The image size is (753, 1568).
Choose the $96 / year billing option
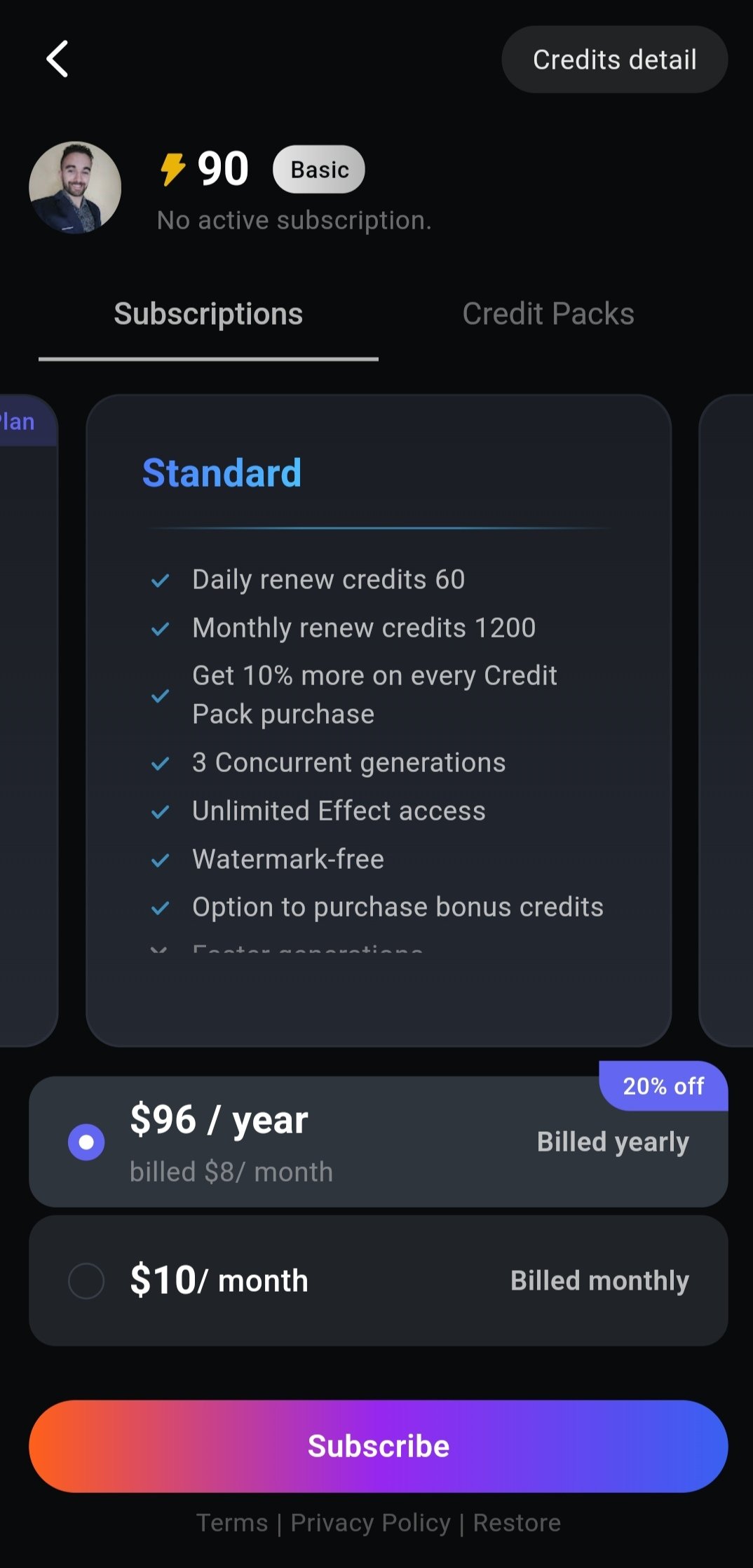[86, 1142]
